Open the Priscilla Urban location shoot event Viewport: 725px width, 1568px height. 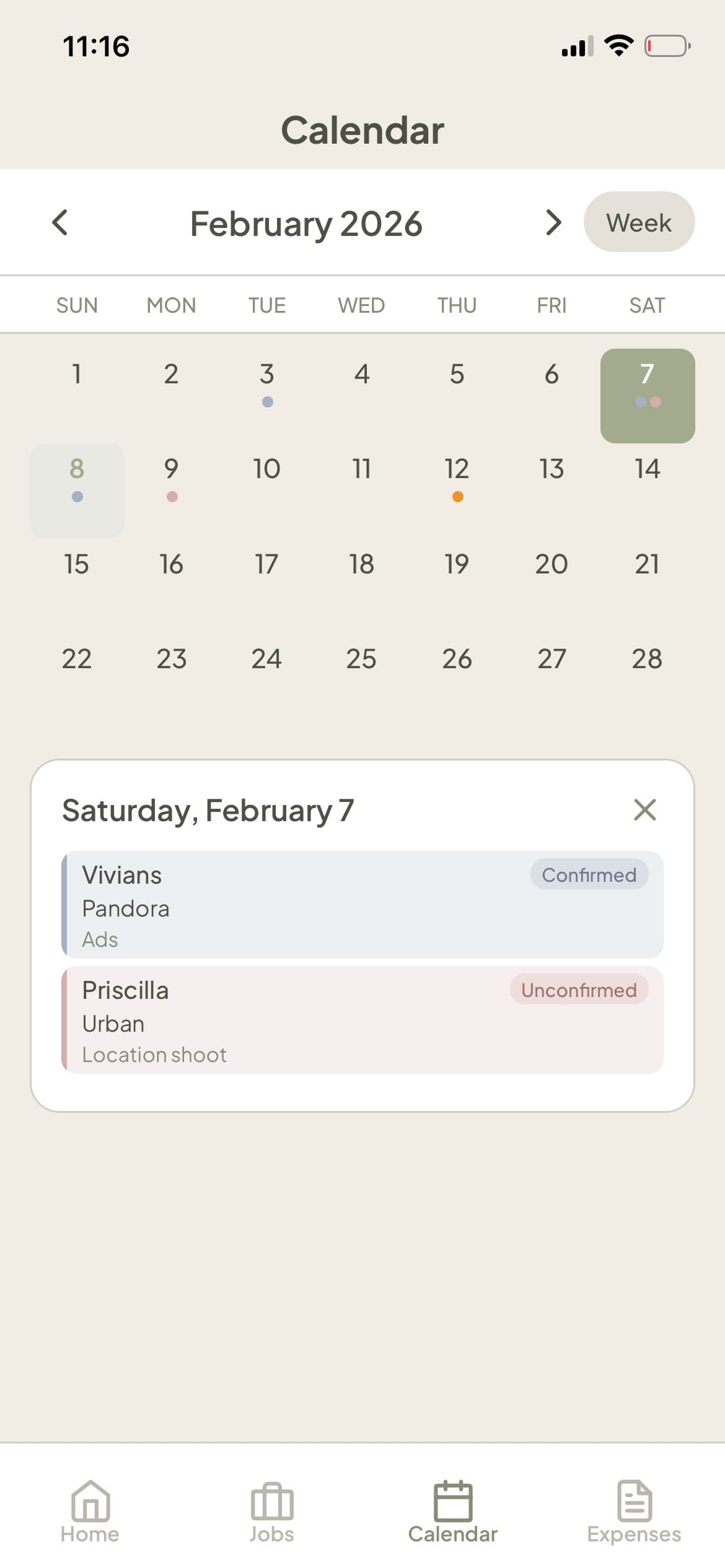(x=362, y=1021)
